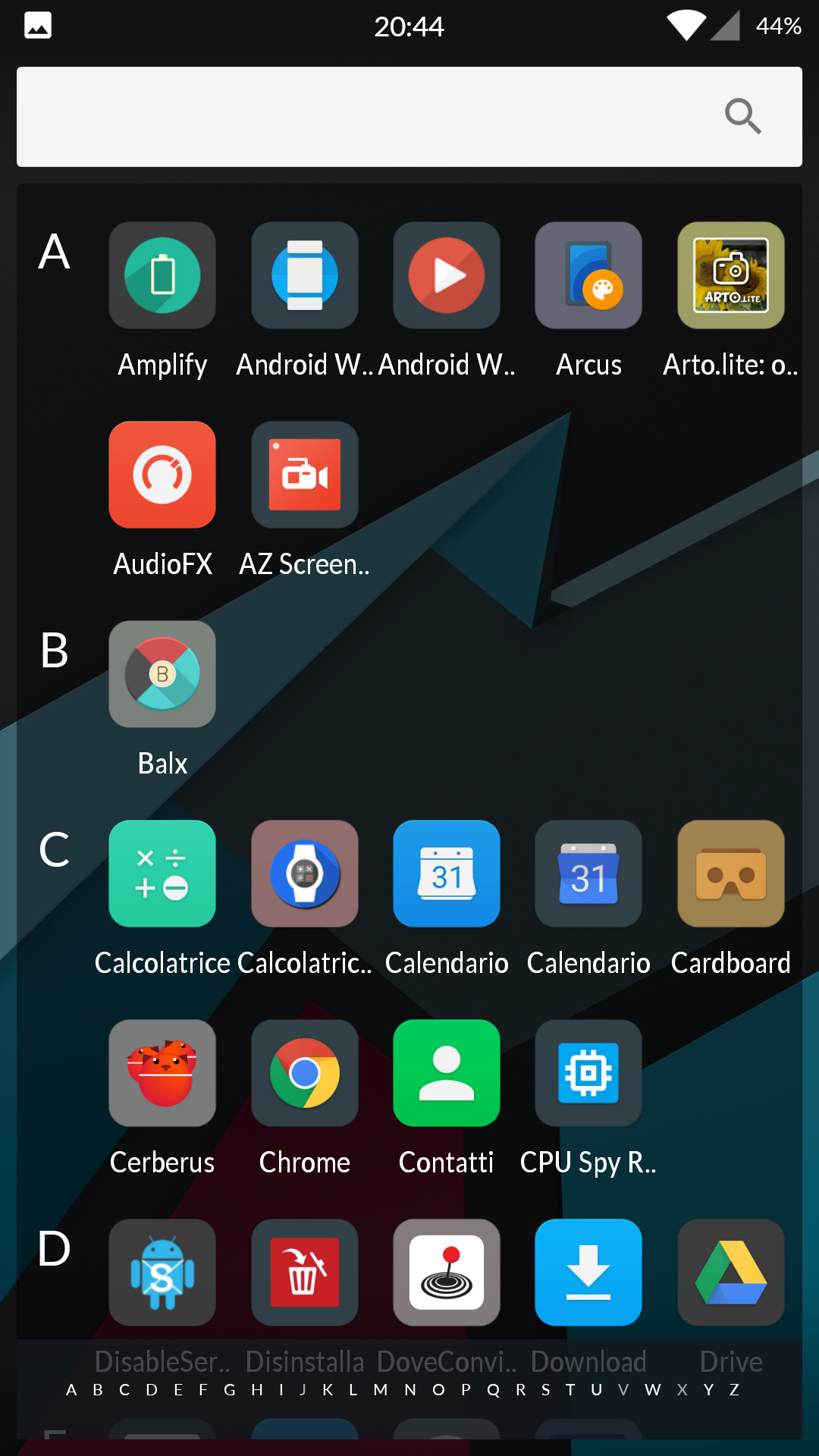Jump to letter M in index
The width and height of the screenshot is (819, 1456).
[x=381, y=1390]
